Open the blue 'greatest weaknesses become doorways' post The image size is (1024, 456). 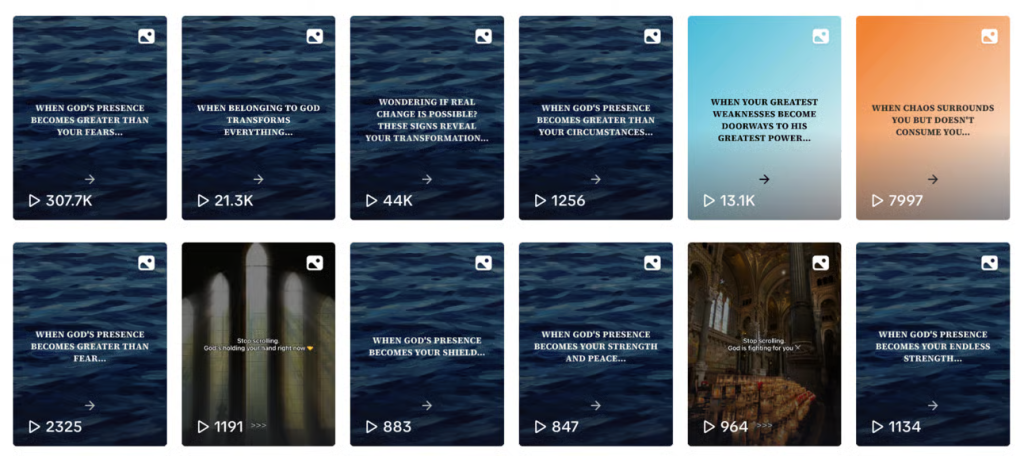[x=764, y=118]
